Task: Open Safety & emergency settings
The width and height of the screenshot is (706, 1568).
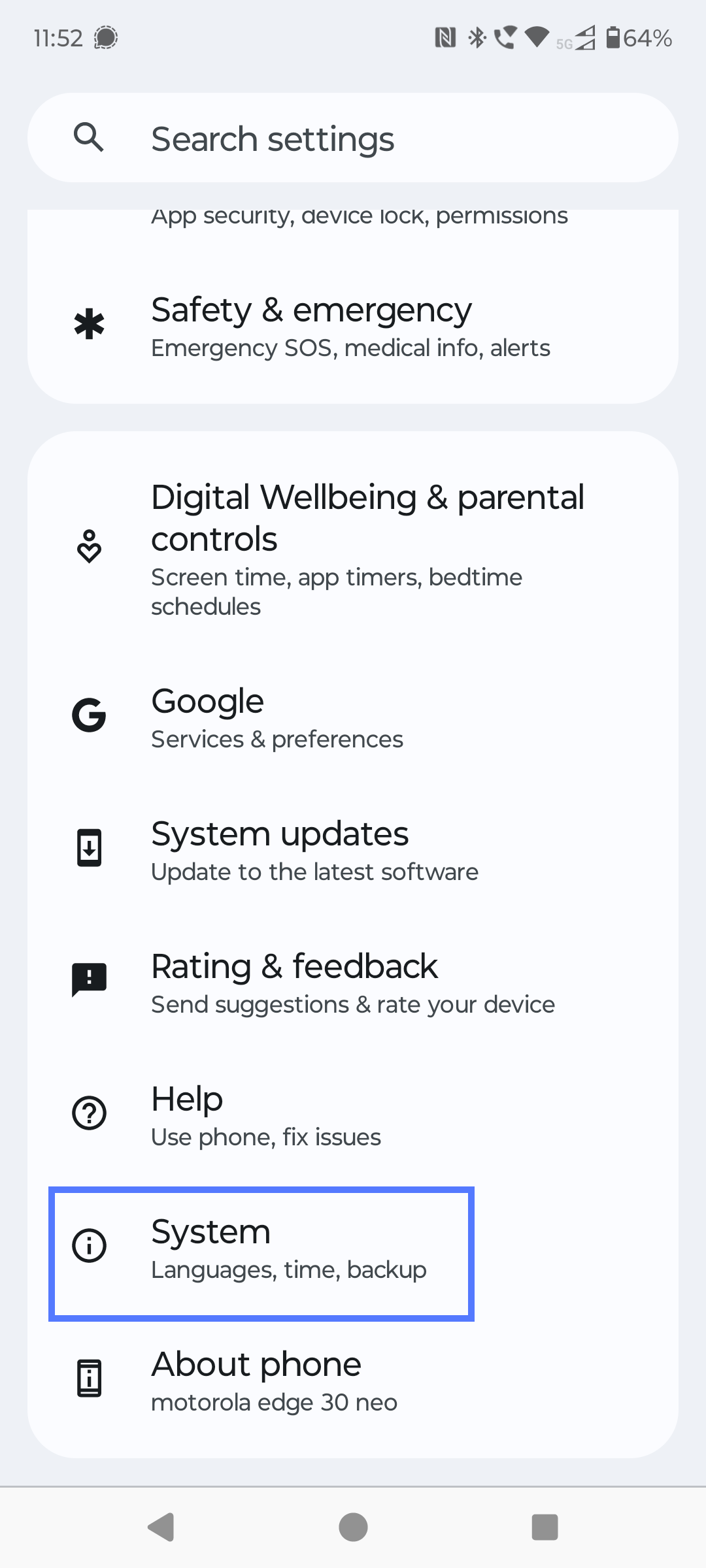Action: pos(353,326)
